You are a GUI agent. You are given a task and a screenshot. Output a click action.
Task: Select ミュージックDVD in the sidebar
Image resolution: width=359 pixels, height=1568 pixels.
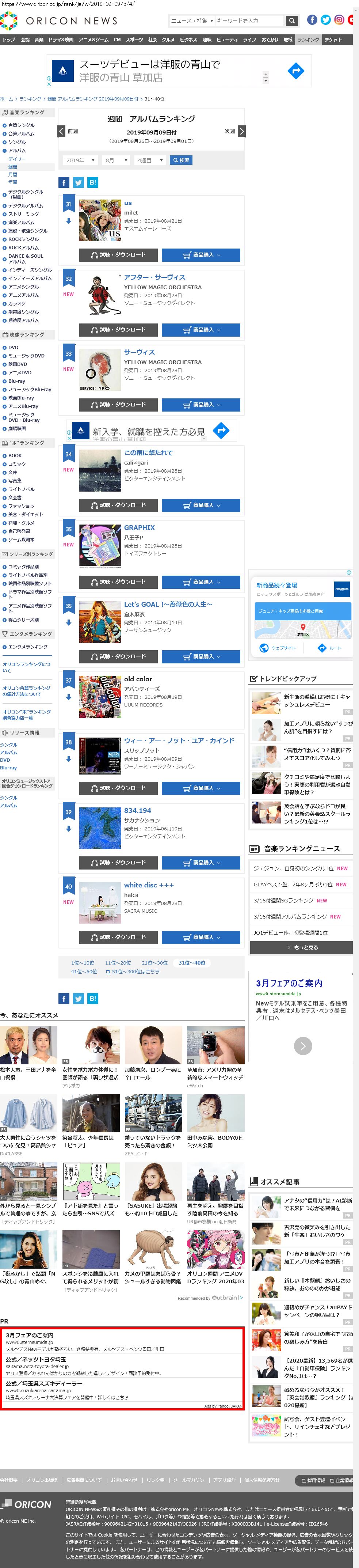[x=26, y=356]
